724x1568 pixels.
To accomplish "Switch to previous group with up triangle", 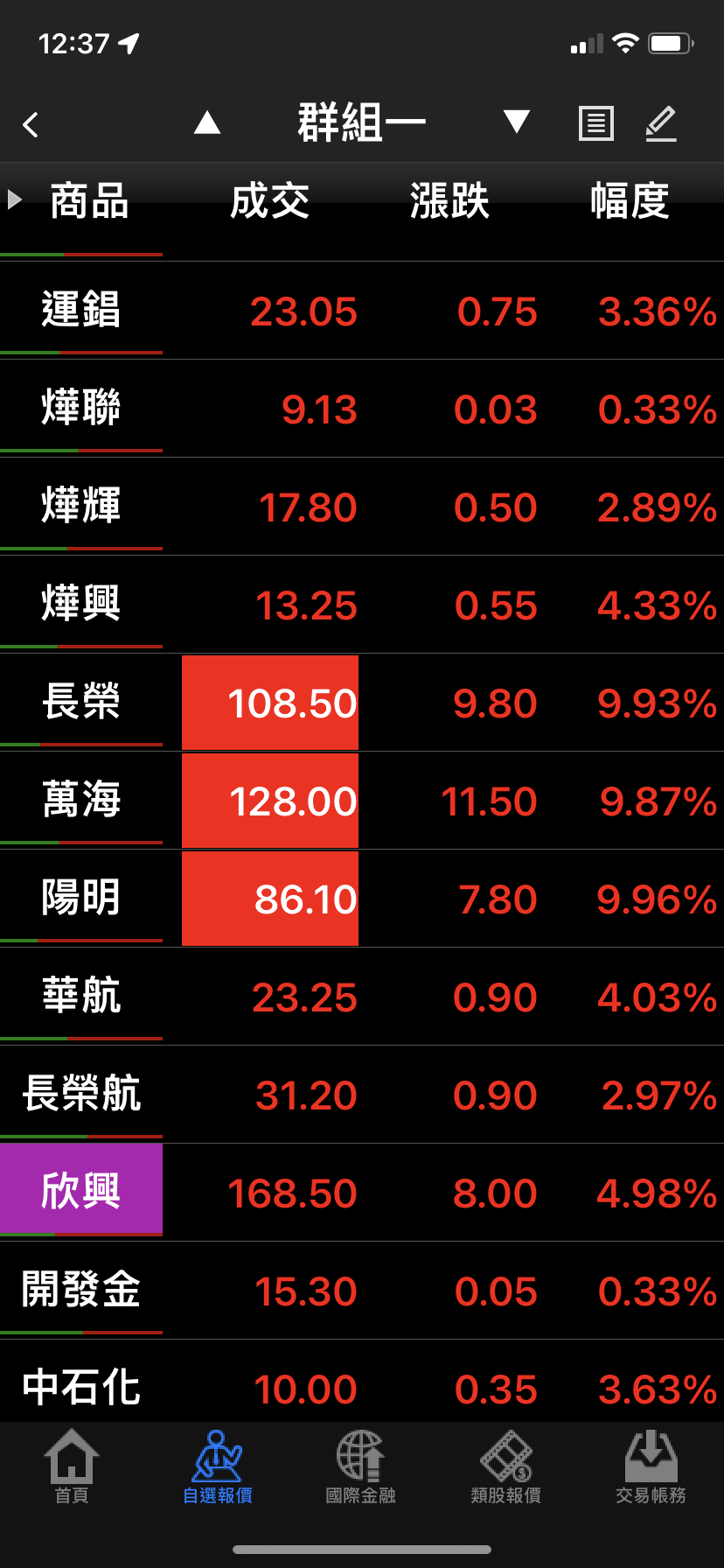I will click(x=207, y=122).
